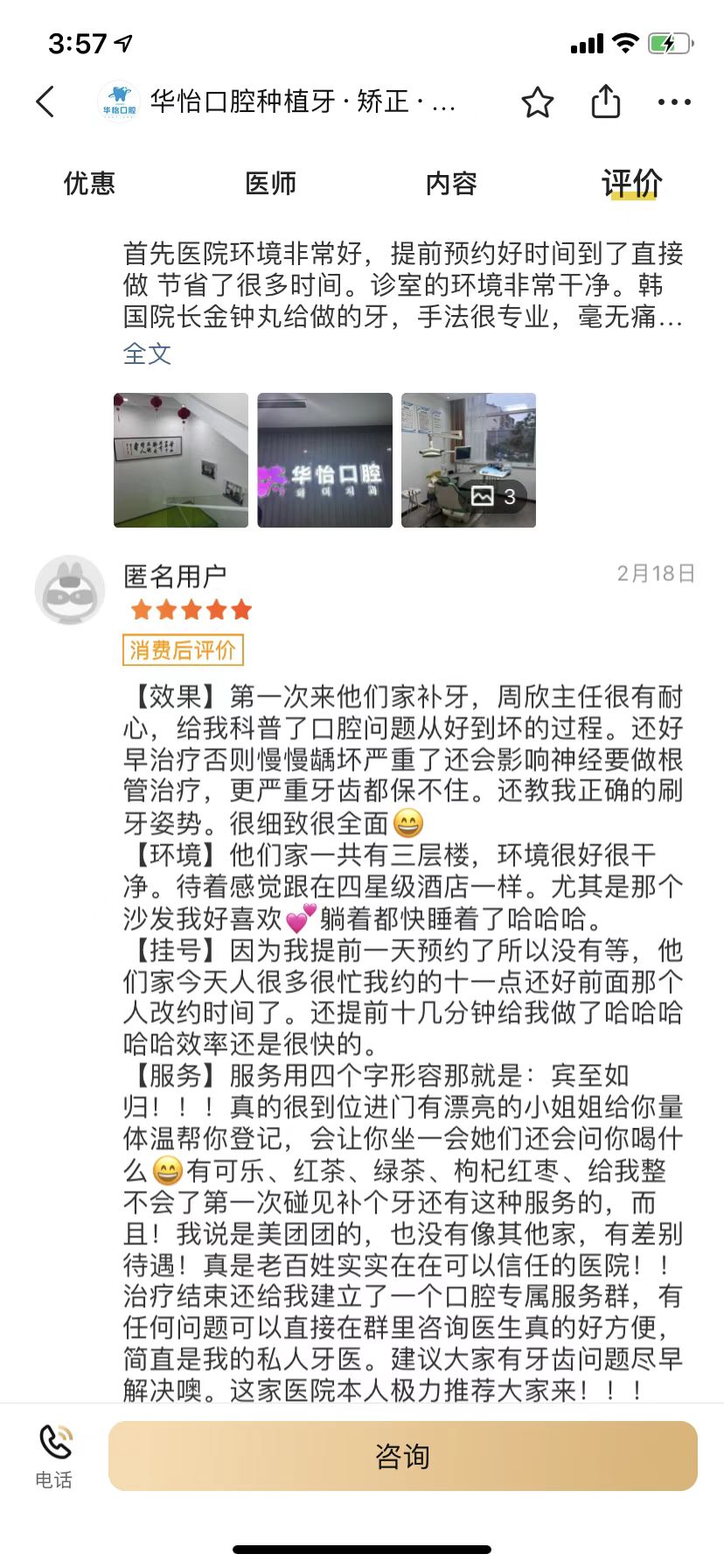This screenshot has height=1568, width=724.
Task: Expand the review with 全文
Action: [147, 353]
